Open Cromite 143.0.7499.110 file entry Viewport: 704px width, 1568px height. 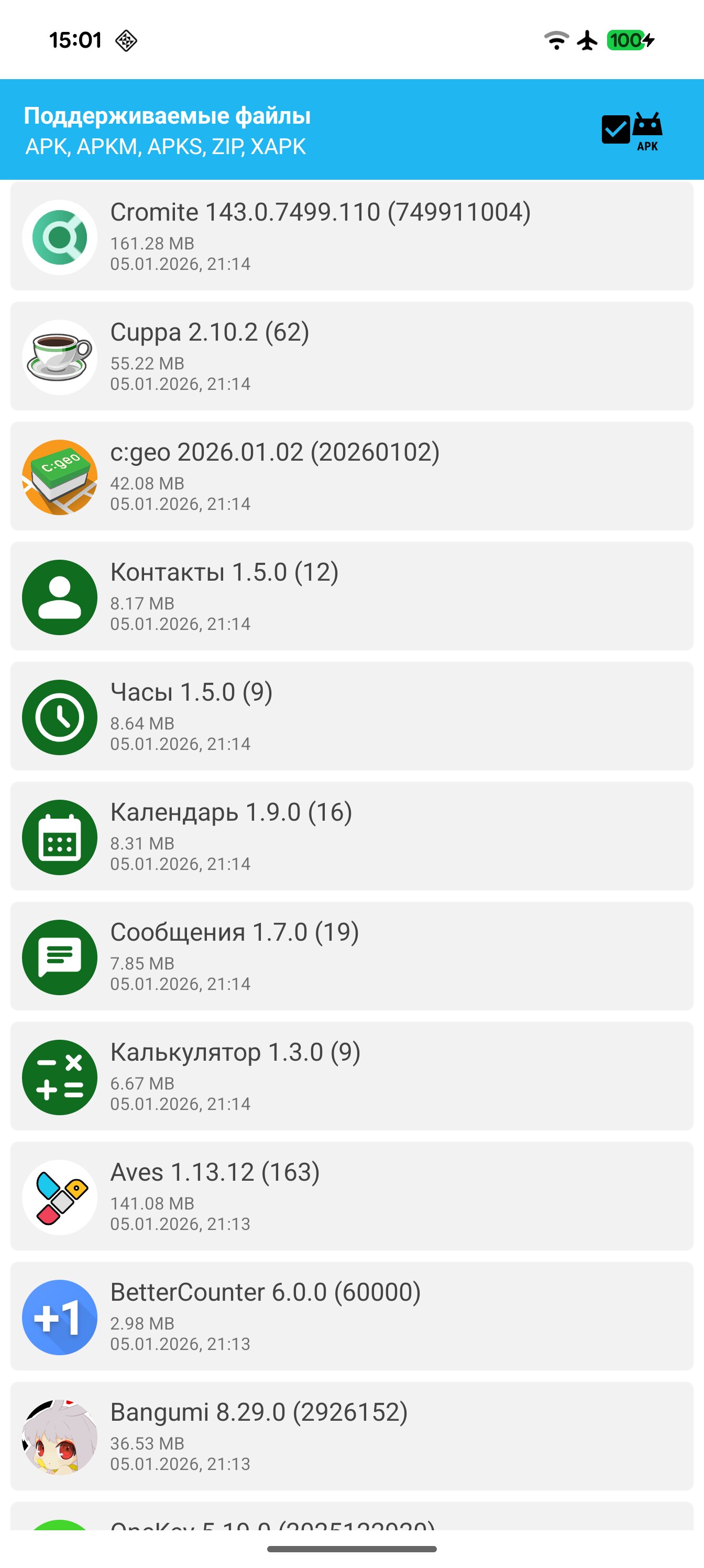pos(351,236)
